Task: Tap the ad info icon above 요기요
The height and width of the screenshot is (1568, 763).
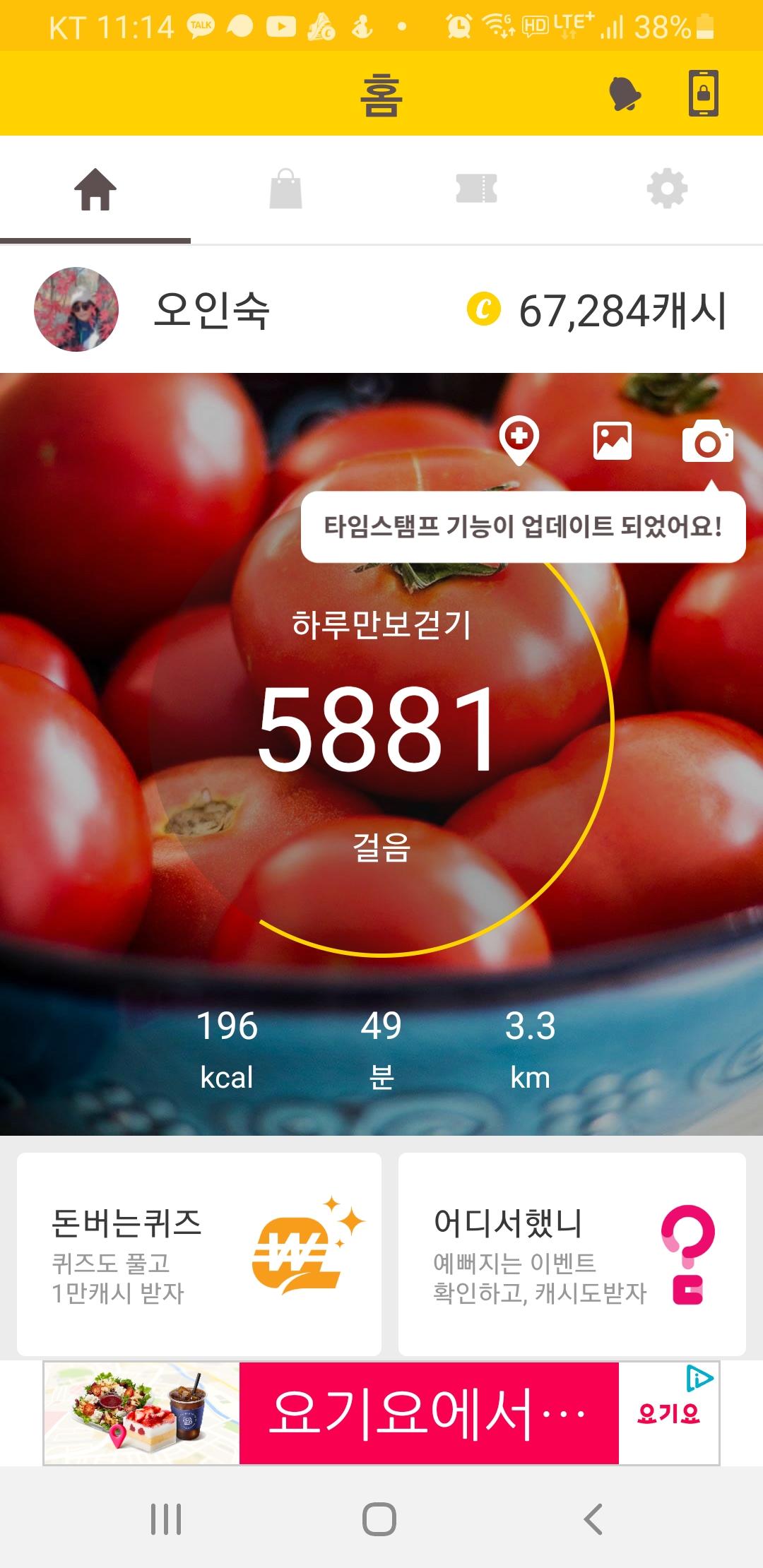Action: tap(699, 1378)
